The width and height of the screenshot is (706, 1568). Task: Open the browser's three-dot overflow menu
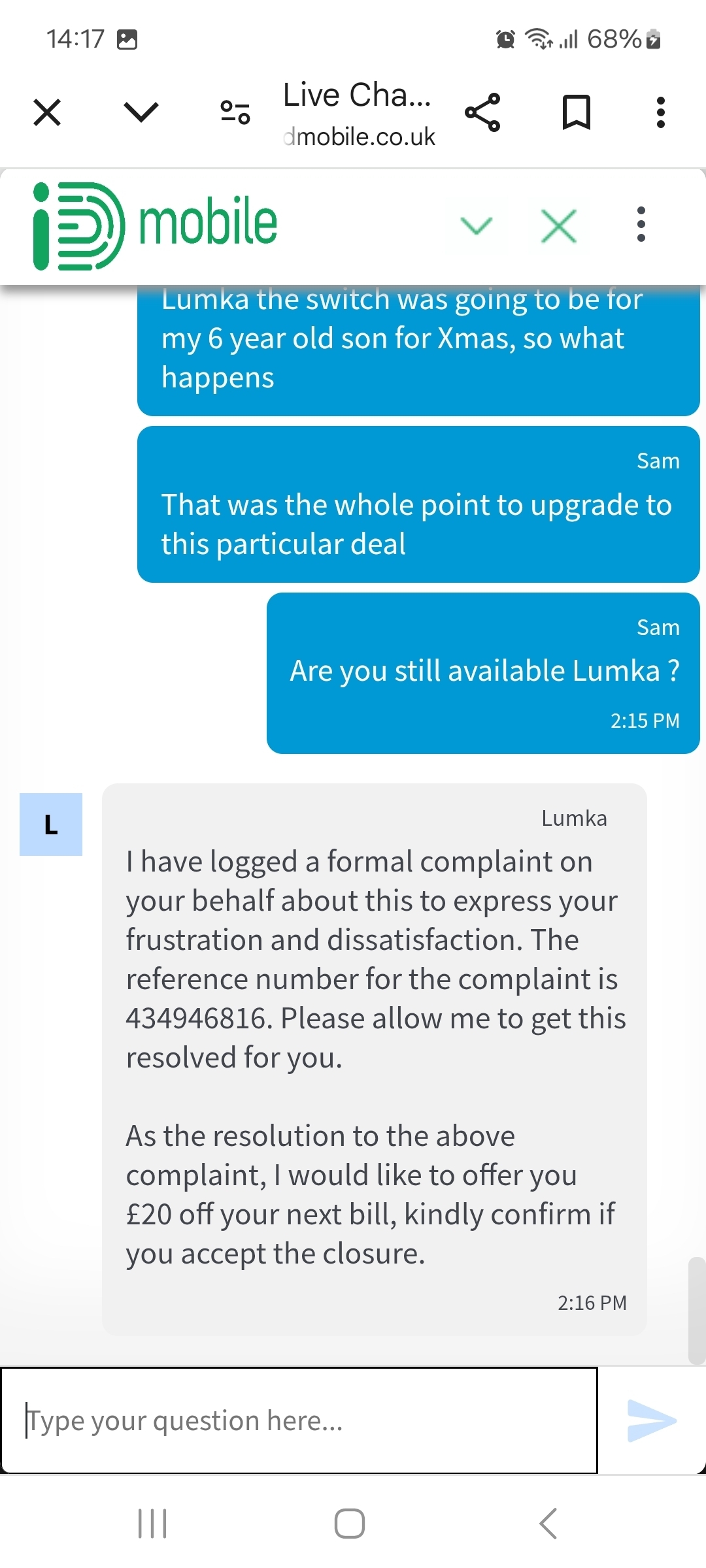pos(661,112)
